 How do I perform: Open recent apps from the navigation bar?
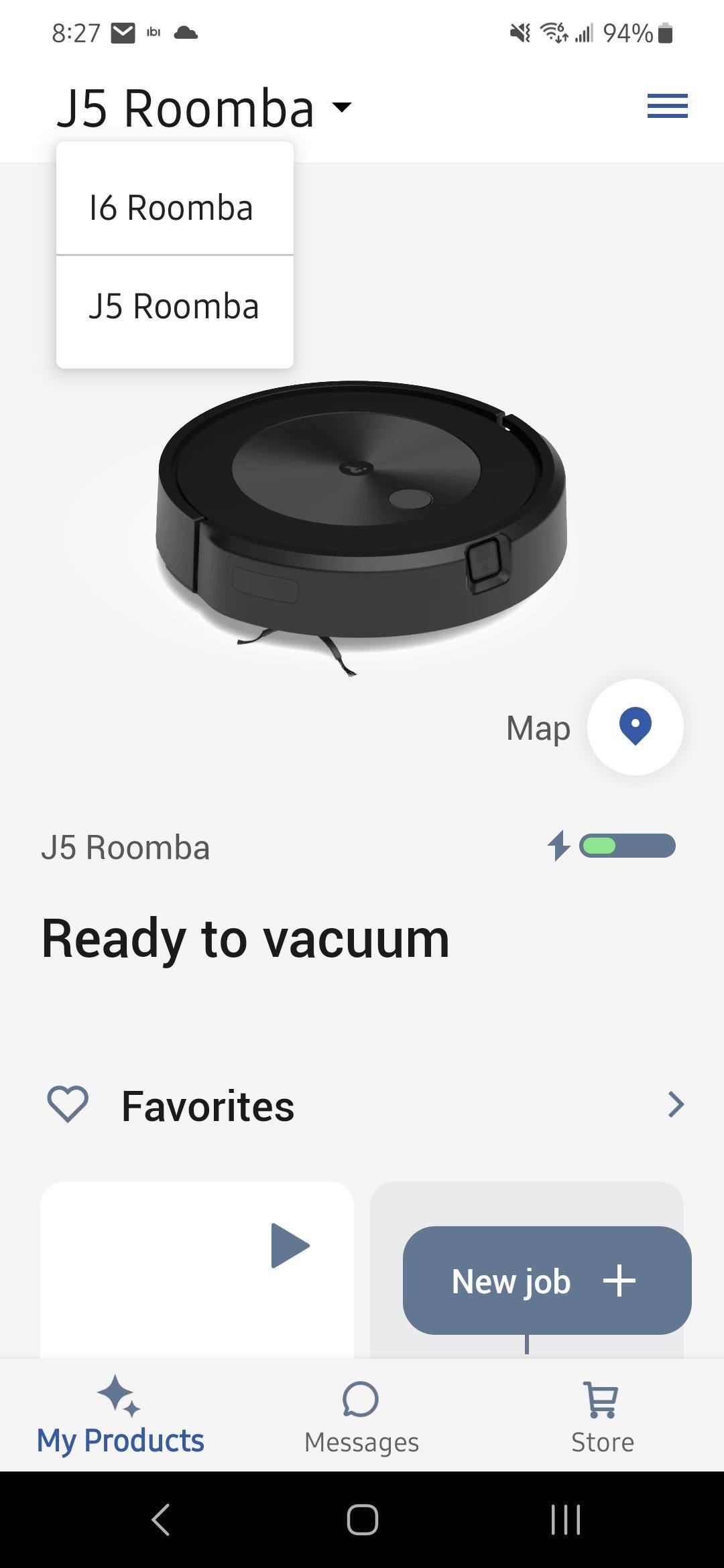(565, 1519)
